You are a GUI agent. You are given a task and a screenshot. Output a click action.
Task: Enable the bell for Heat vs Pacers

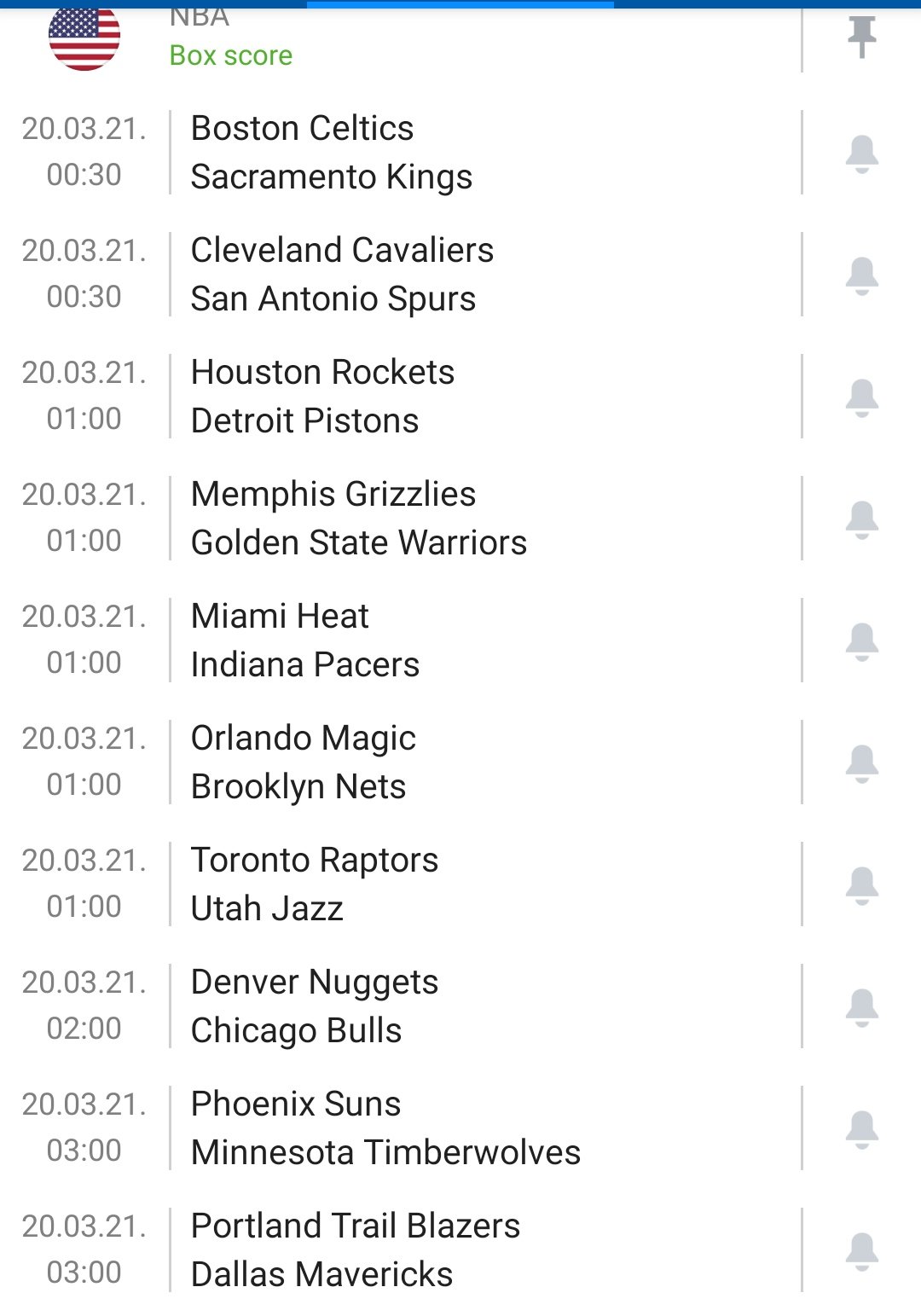[x=861, y=641]
